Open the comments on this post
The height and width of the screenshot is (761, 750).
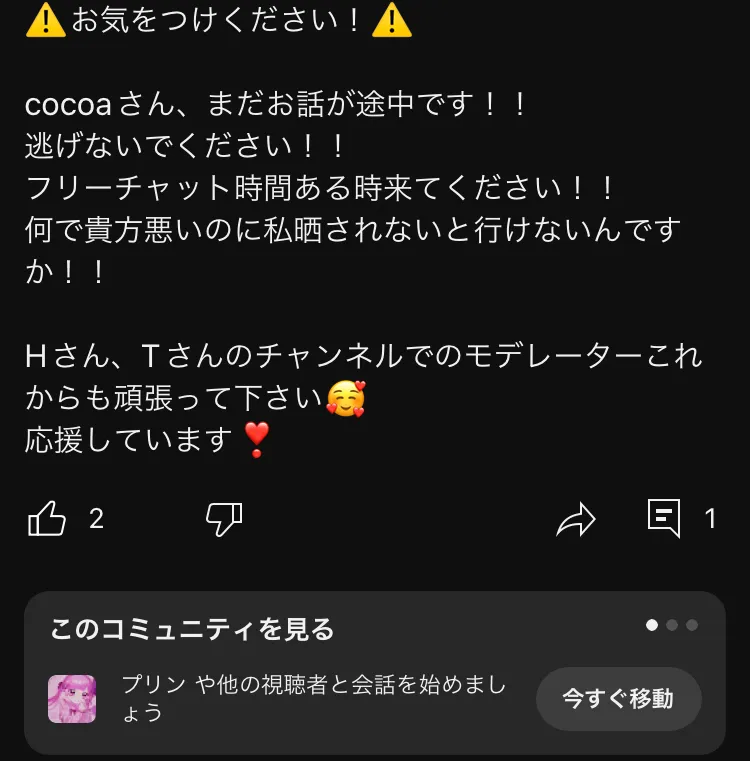pyautogui.click(x=664, y=518)
